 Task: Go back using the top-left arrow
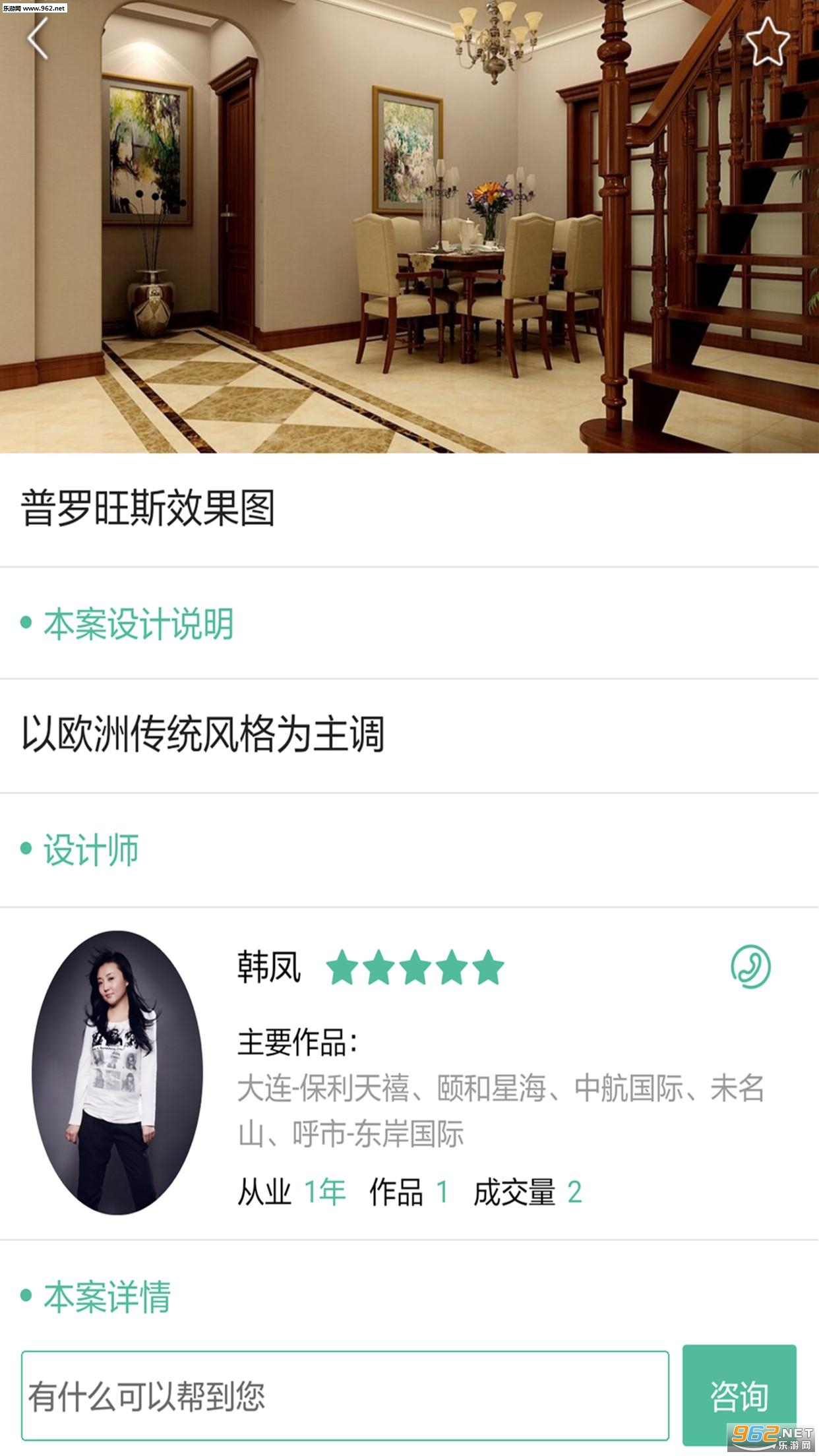(x=38, y=38)
